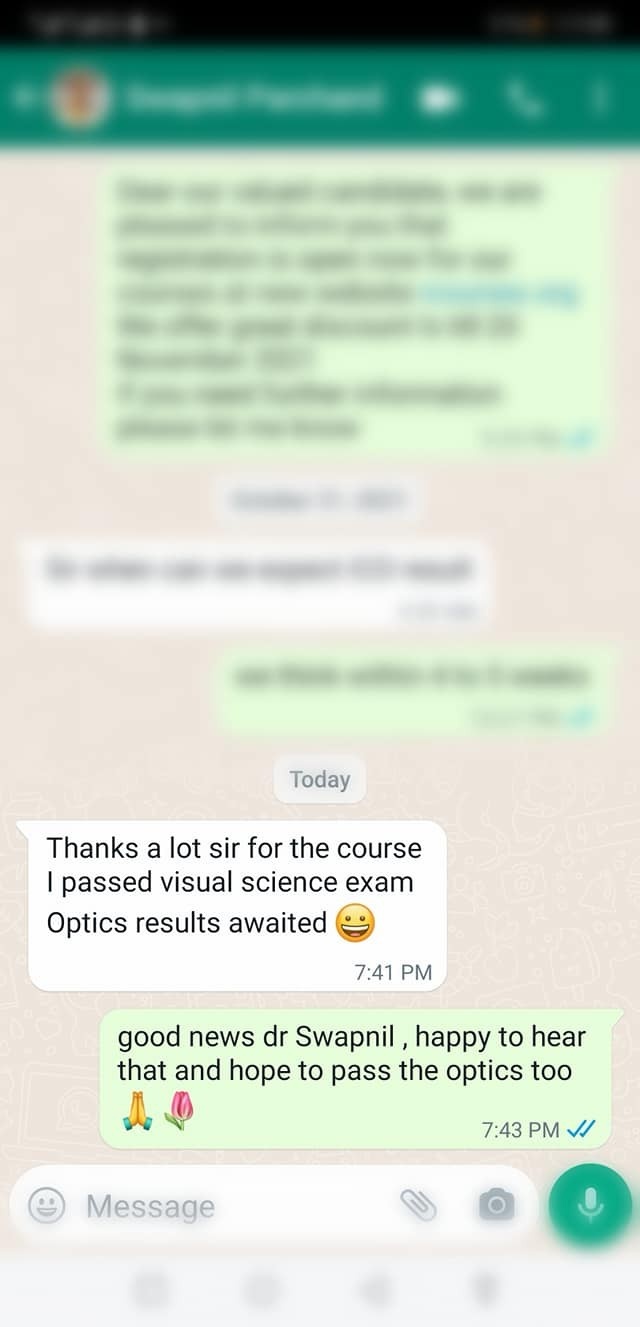Open the emoji picker
Screen dimensions: 640x1327
44,1206
